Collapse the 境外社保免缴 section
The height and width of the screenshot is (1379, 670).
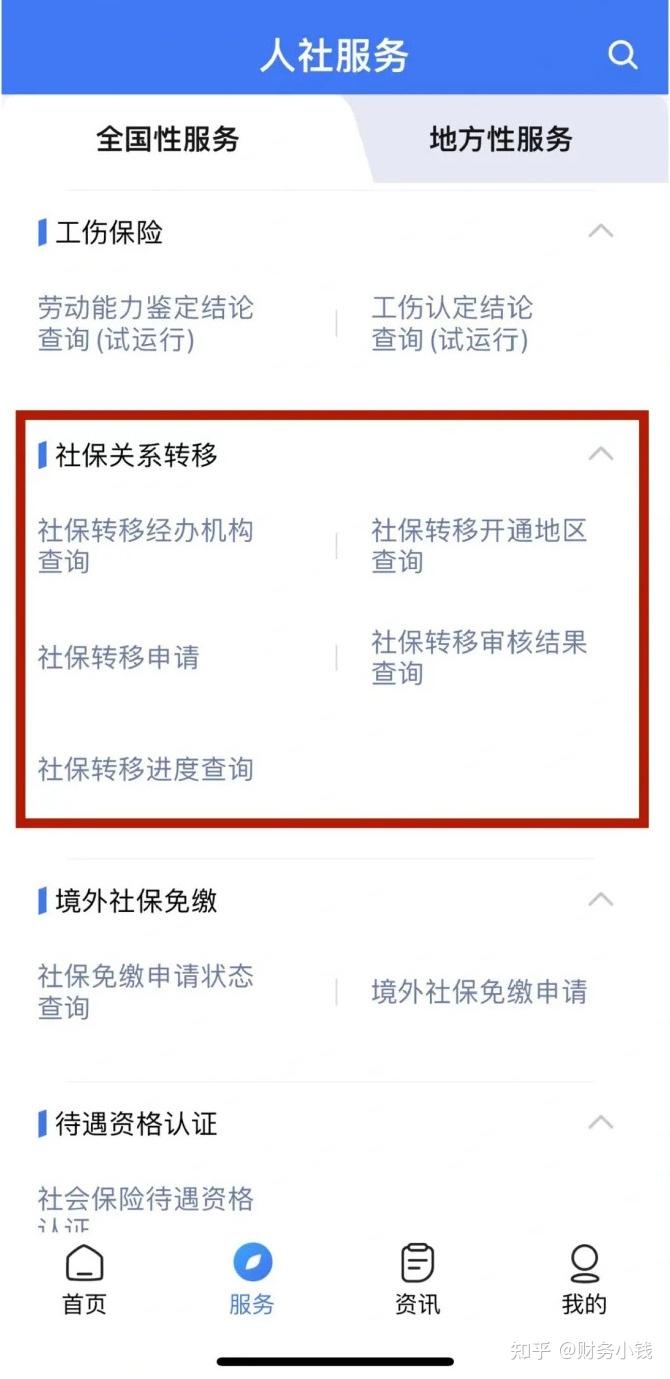point(601,900)
